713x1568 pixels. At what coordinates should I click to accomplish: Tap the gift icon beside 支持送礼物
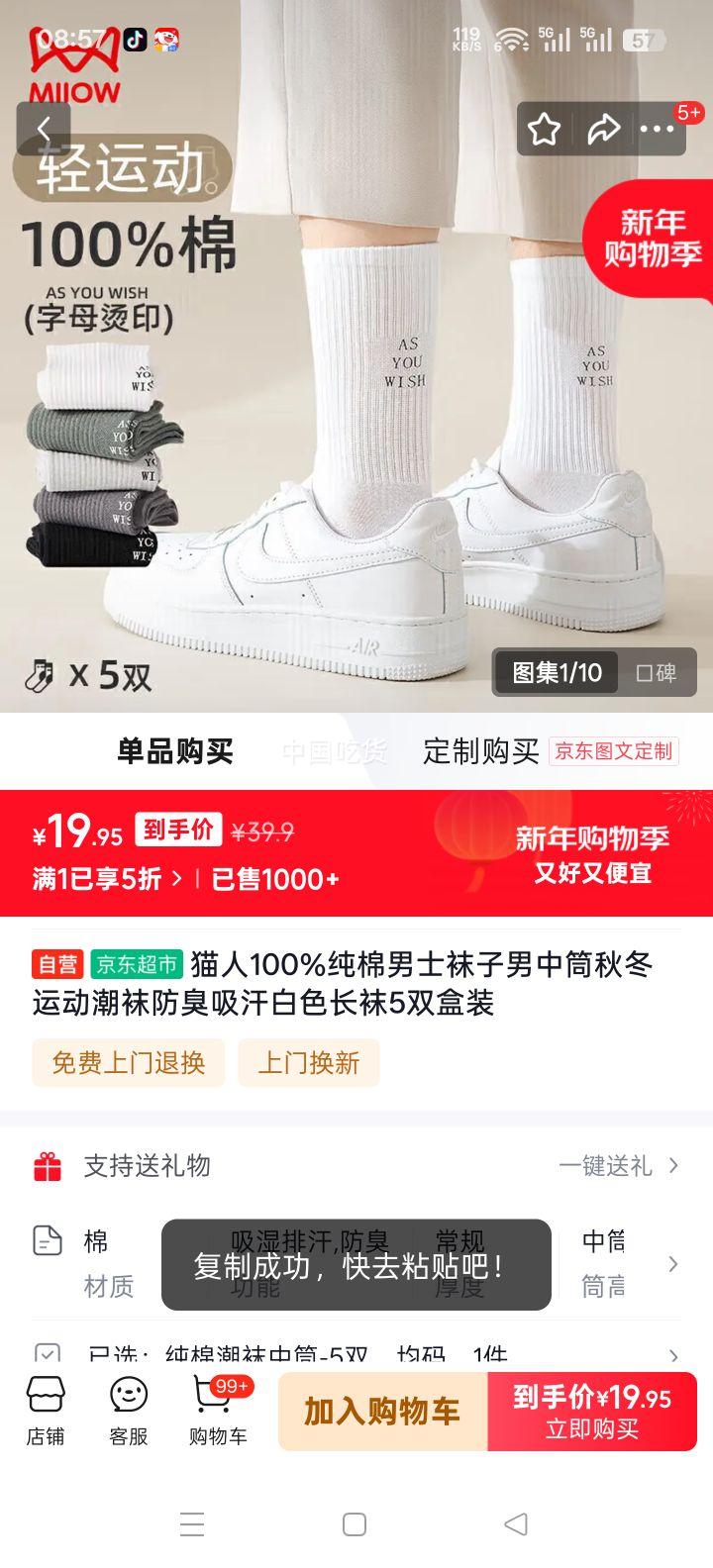[46, 1166]
